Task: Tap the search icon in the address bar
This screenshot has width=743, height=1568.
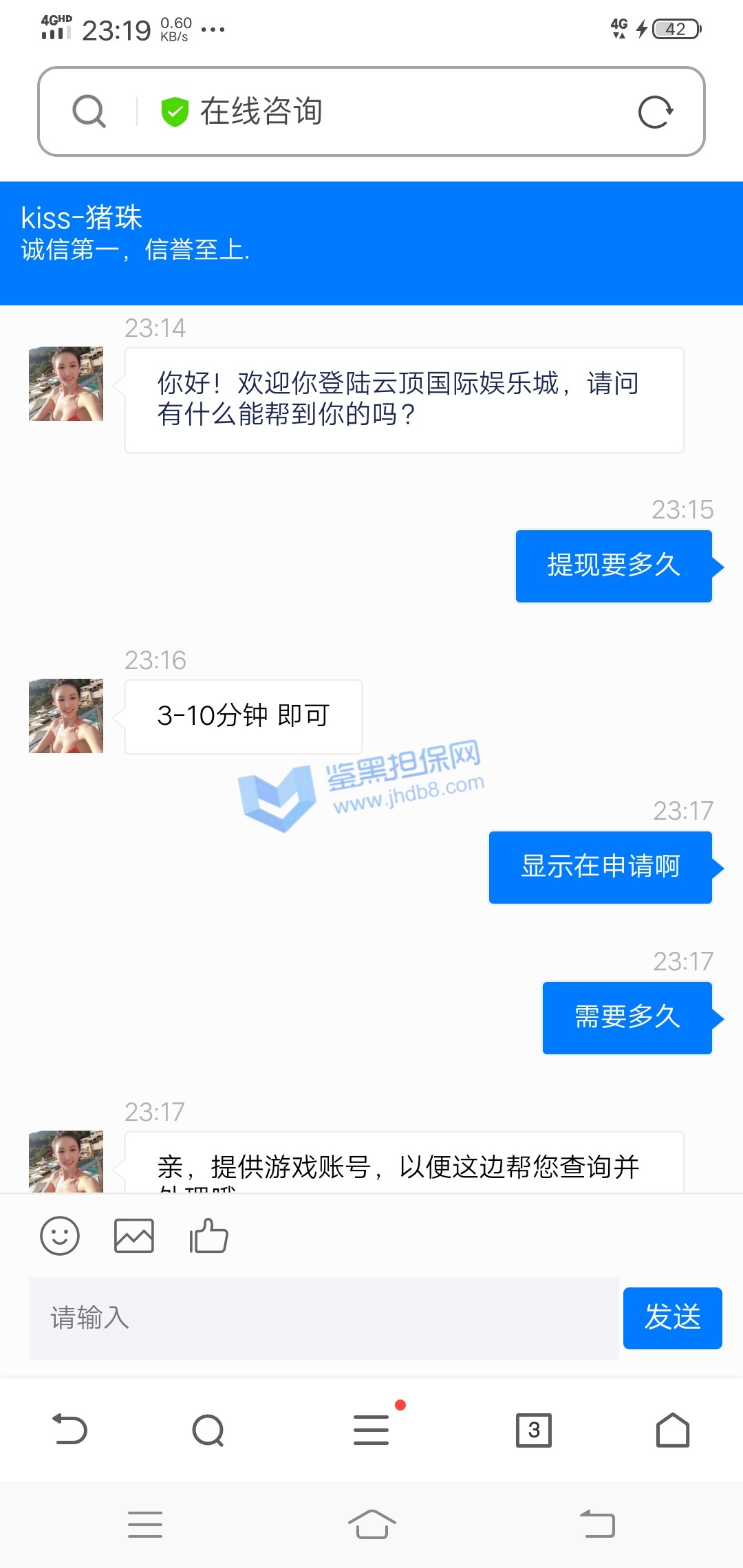Action: [x=89, y=111]
